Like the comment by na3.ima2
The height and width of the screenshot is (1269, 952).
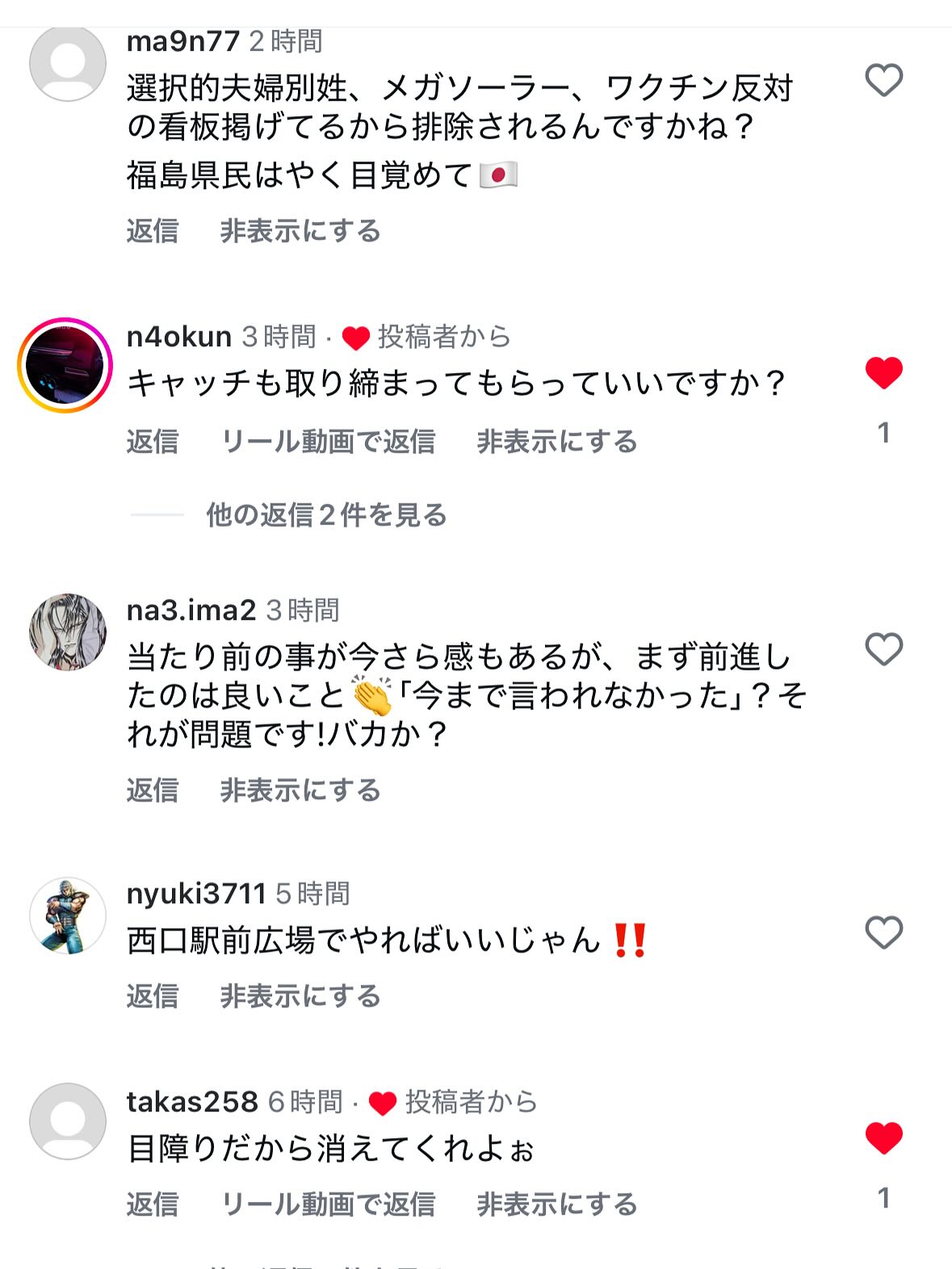click(883, 649)
